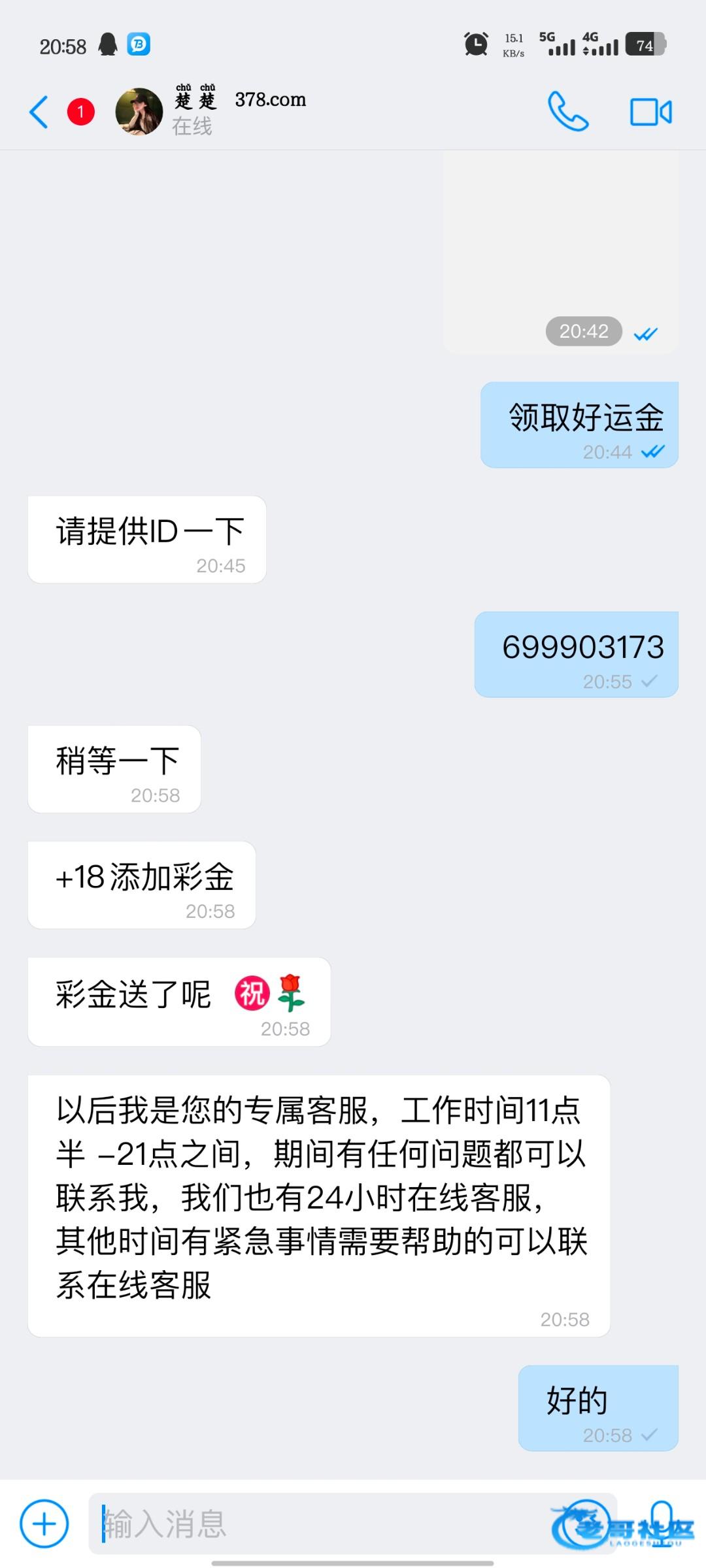The width and height of the screenshot is (706, 1568).
Task: Open the plus attachment menu
Action: click(44, 1524)
